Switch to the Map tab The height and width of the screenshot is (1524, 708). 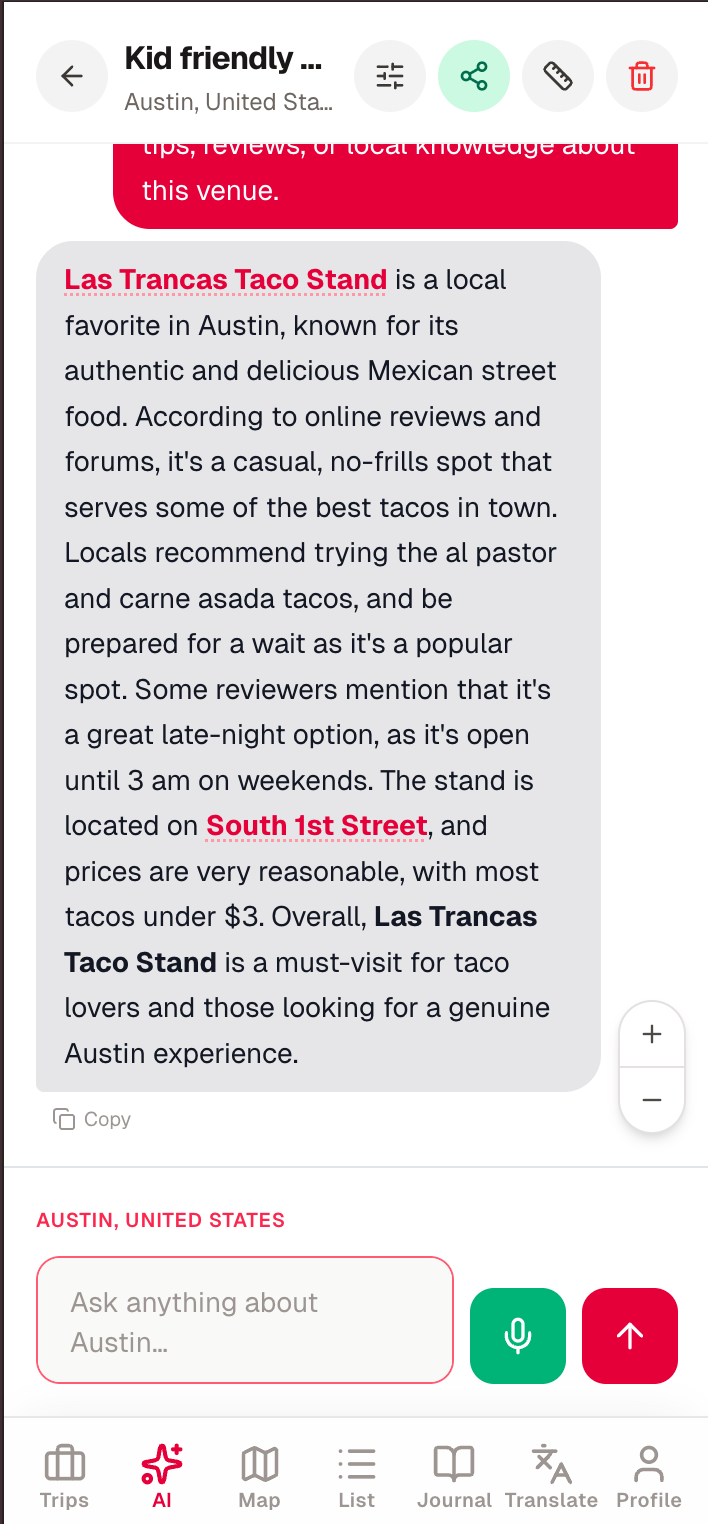259,1476
